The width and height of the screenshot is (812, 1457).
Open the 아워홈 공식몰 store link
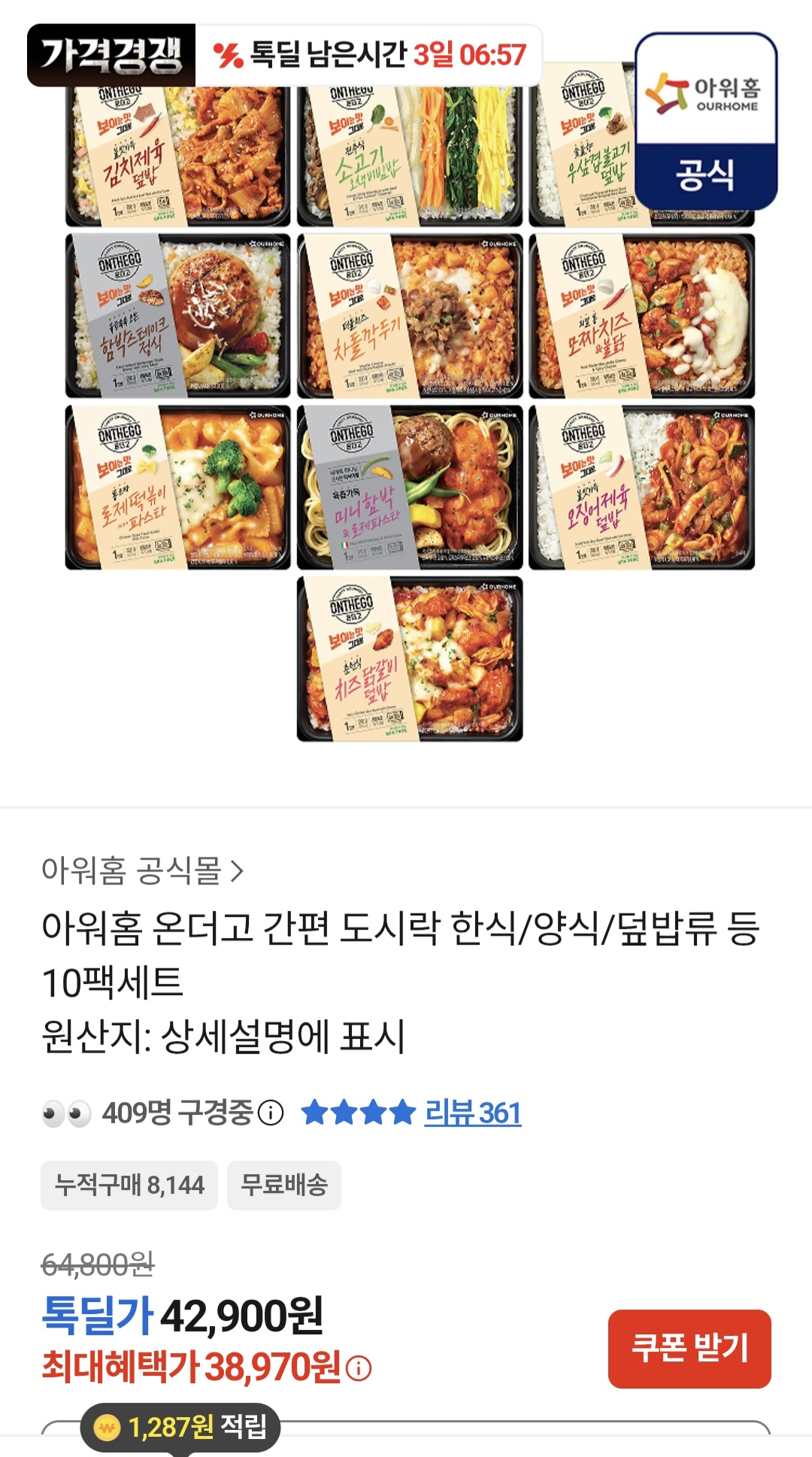point(142,871)
